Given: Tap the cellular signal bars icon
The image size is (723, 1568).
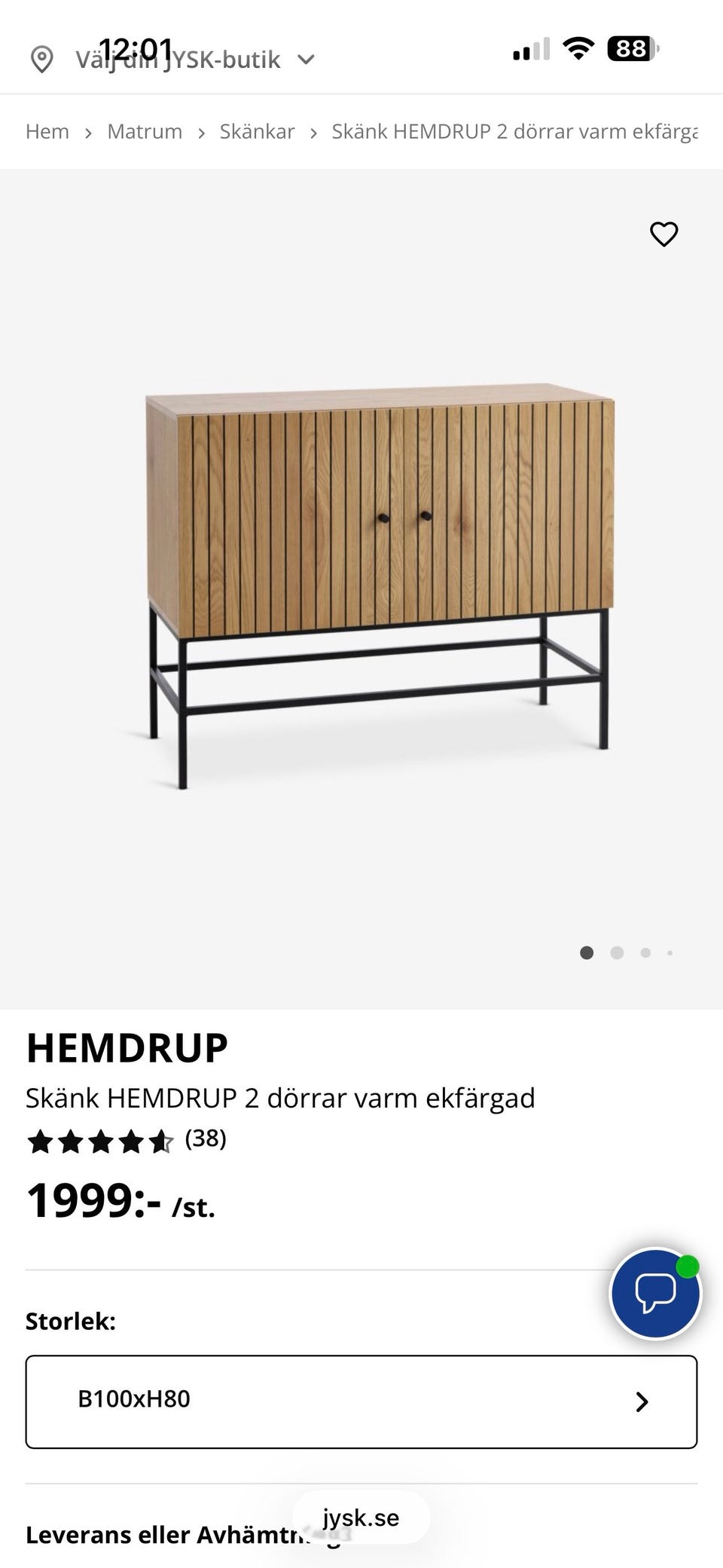Looking at the screenshot, I should (532, 50).
